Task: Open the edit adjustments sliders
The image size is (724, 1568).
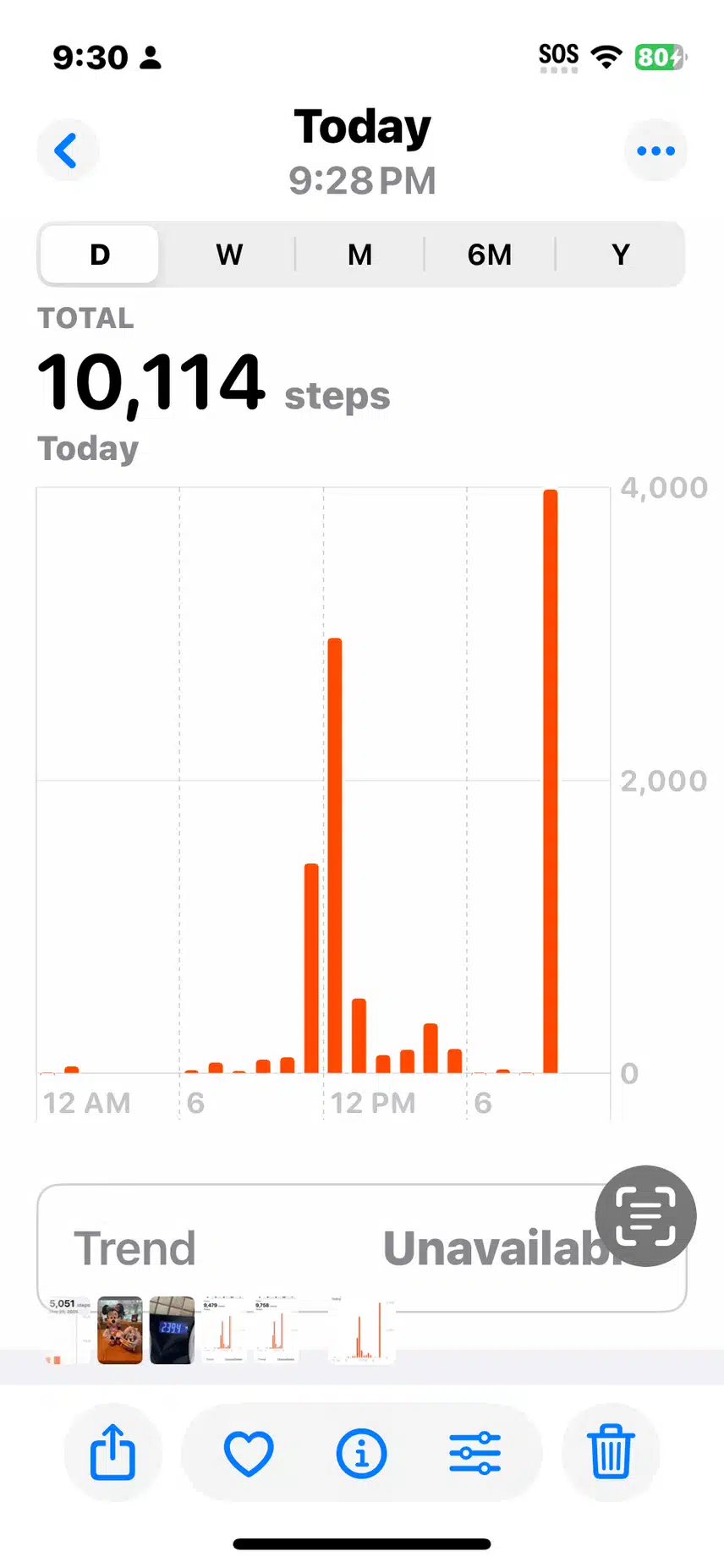Action: (474, 1453)
